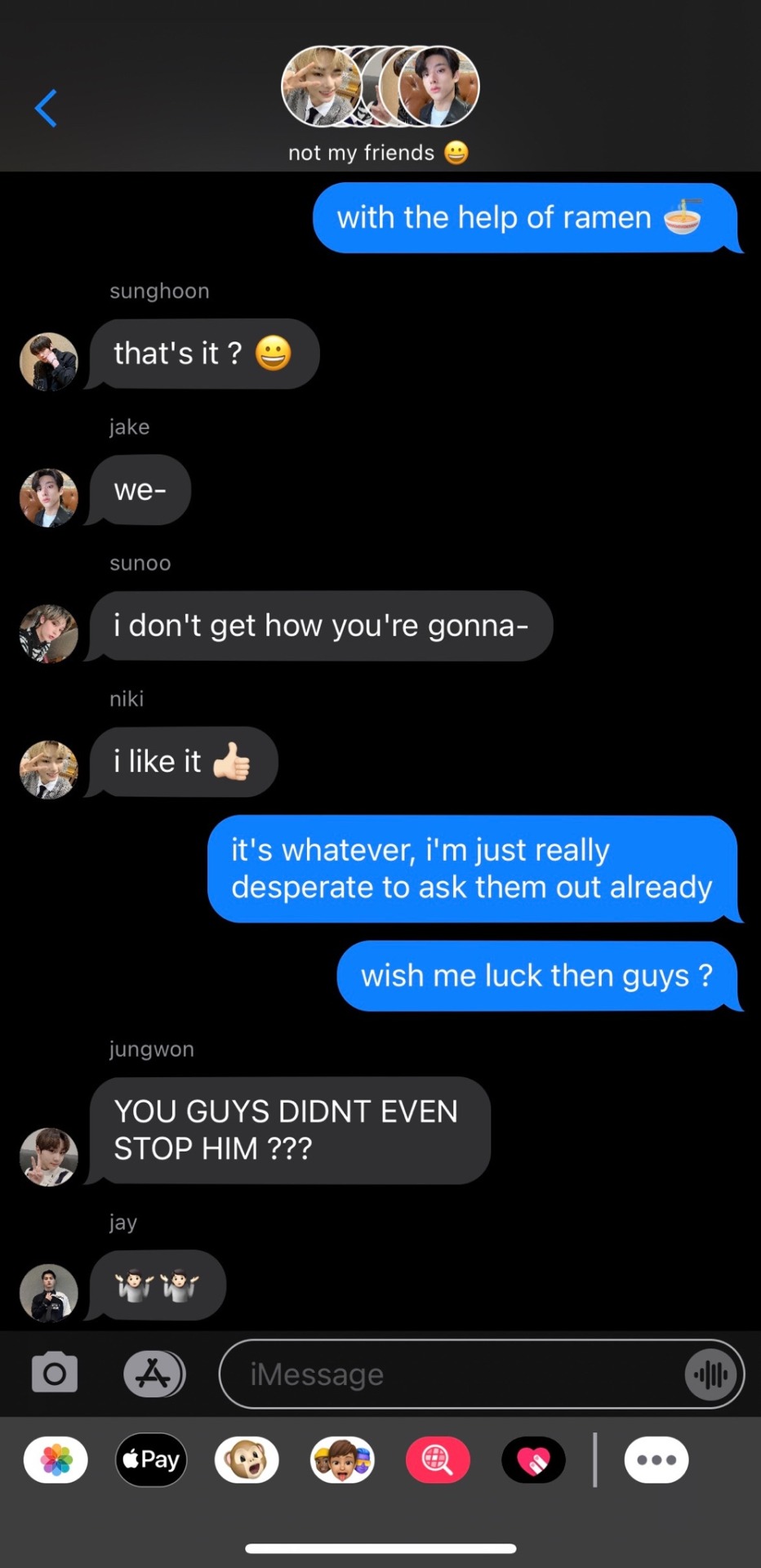Open the Animoji monkey app
Image resolution: width=761 pixels, height=1568 pixels.
point(247,1459)
